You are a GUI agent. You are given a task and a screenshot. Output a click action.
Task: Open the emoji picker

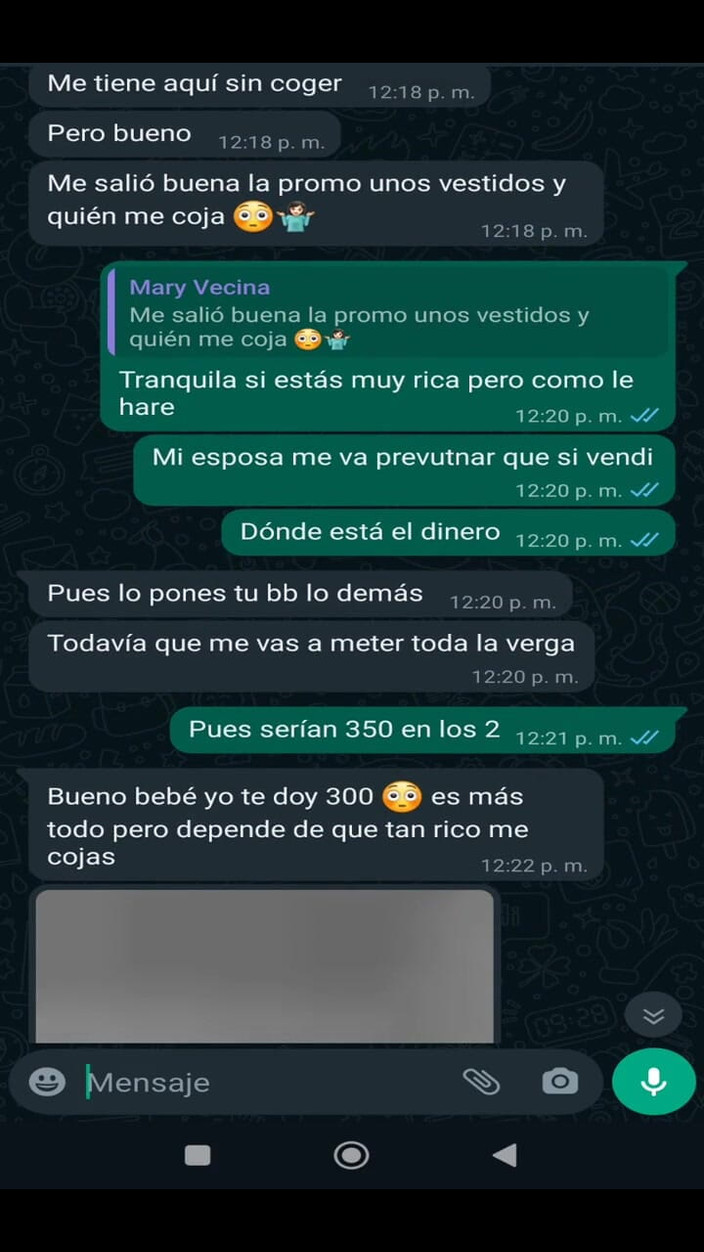[x=46, y=1081]
